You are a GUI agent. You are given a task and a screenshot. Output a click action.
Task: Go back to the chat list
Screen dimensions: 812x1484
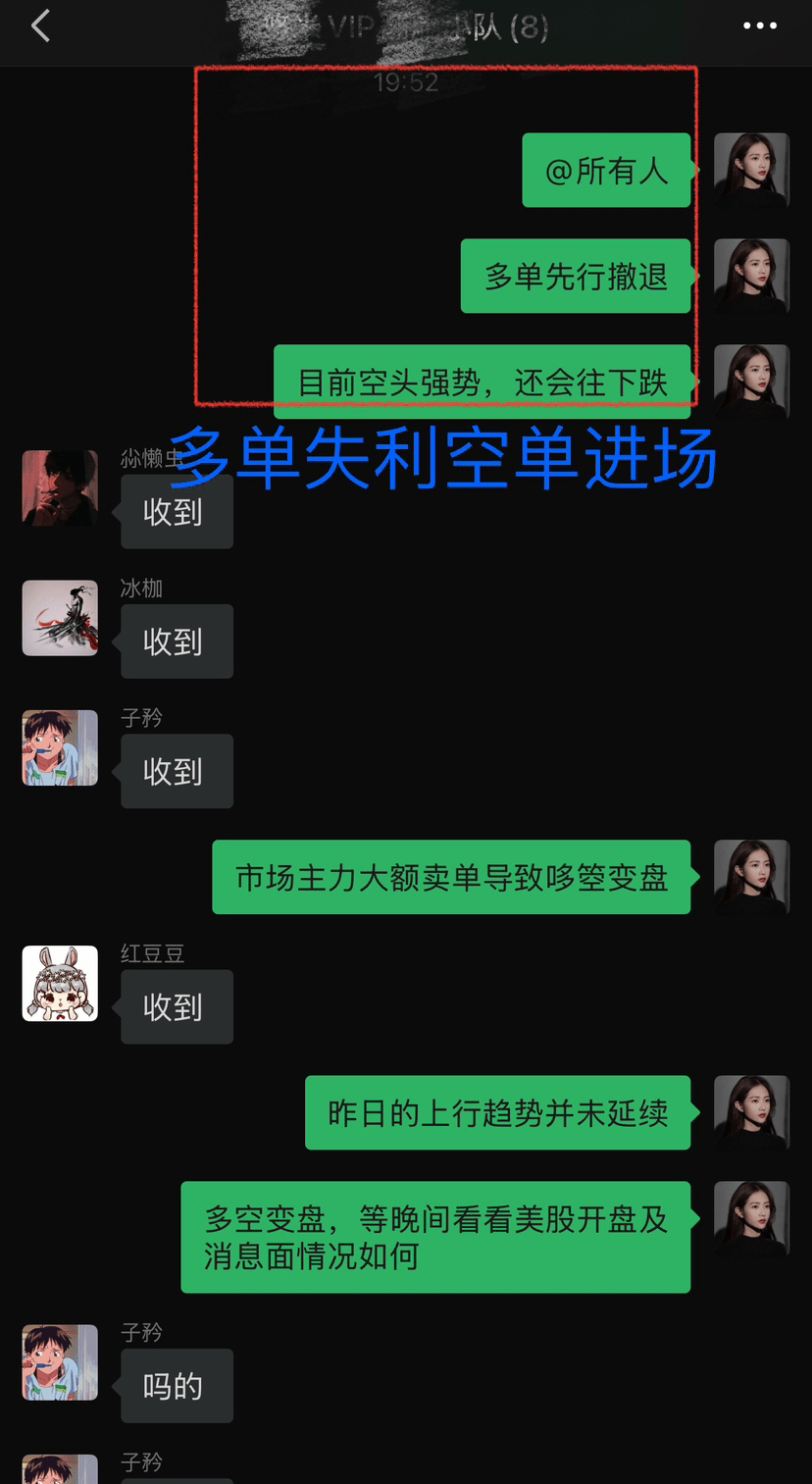pos(40,26)
